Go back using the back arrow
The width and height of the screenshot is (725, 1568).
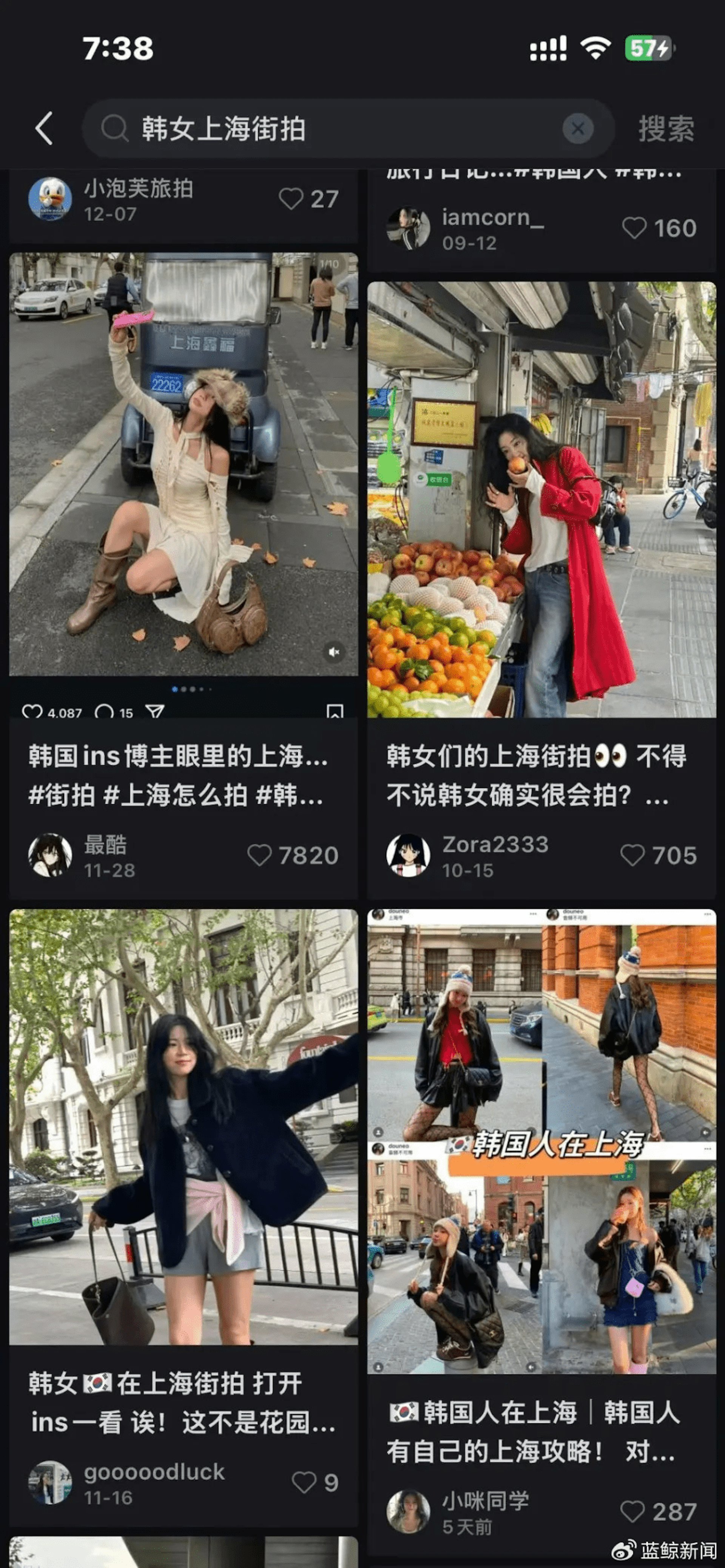44,128
